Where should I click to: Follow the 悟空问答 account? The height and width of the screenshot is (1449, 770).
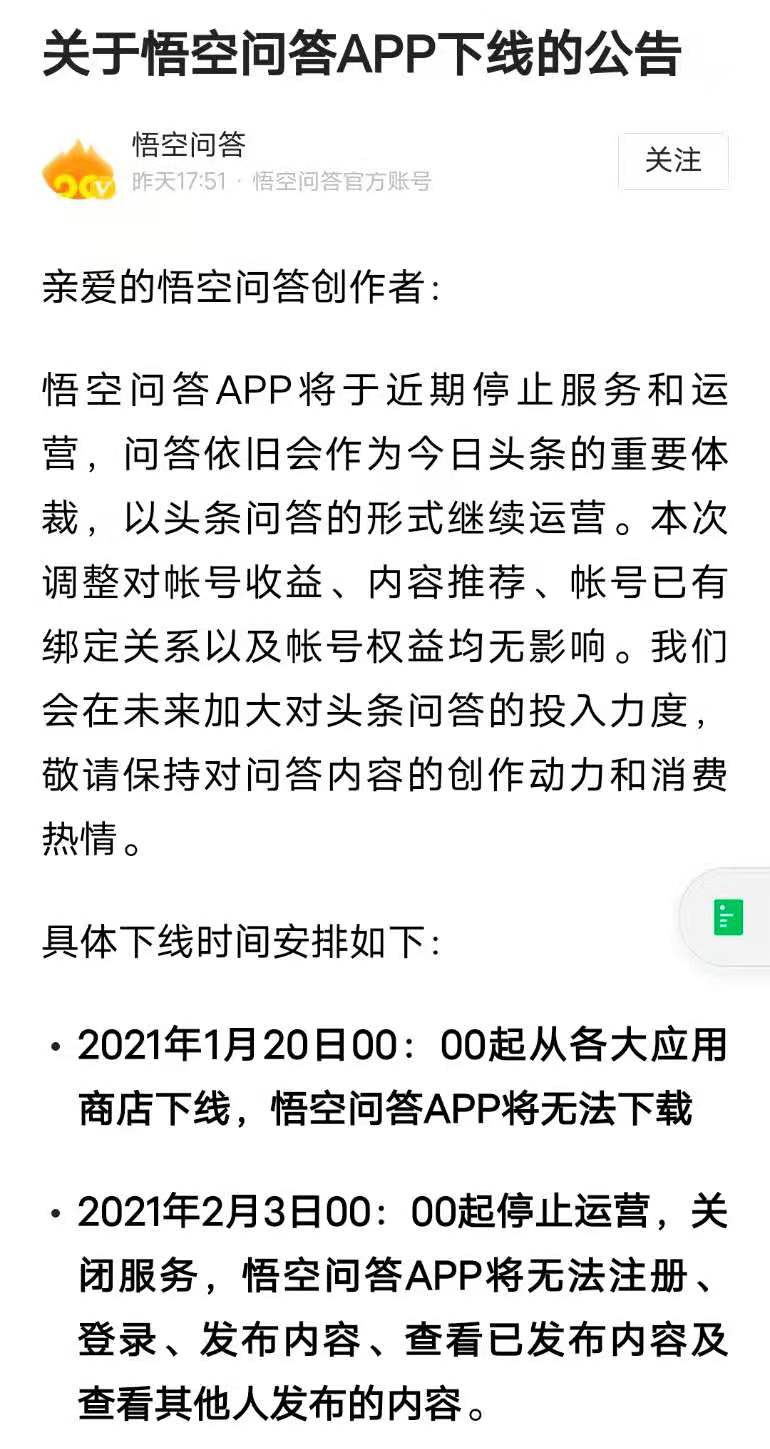coord(672,161)
